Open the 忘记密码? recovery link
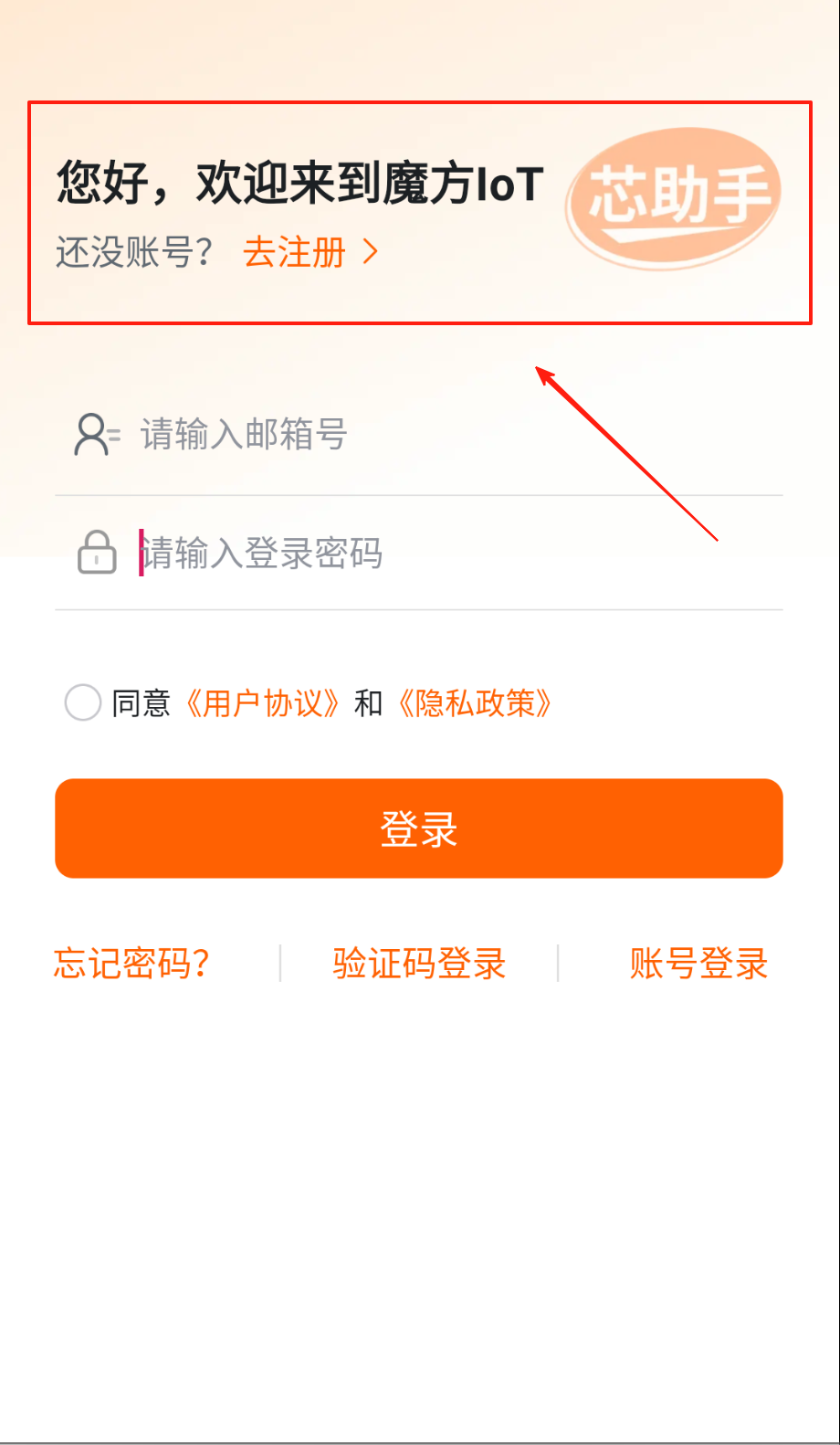This screenshot has width=840, height=1445. [132, 964]
